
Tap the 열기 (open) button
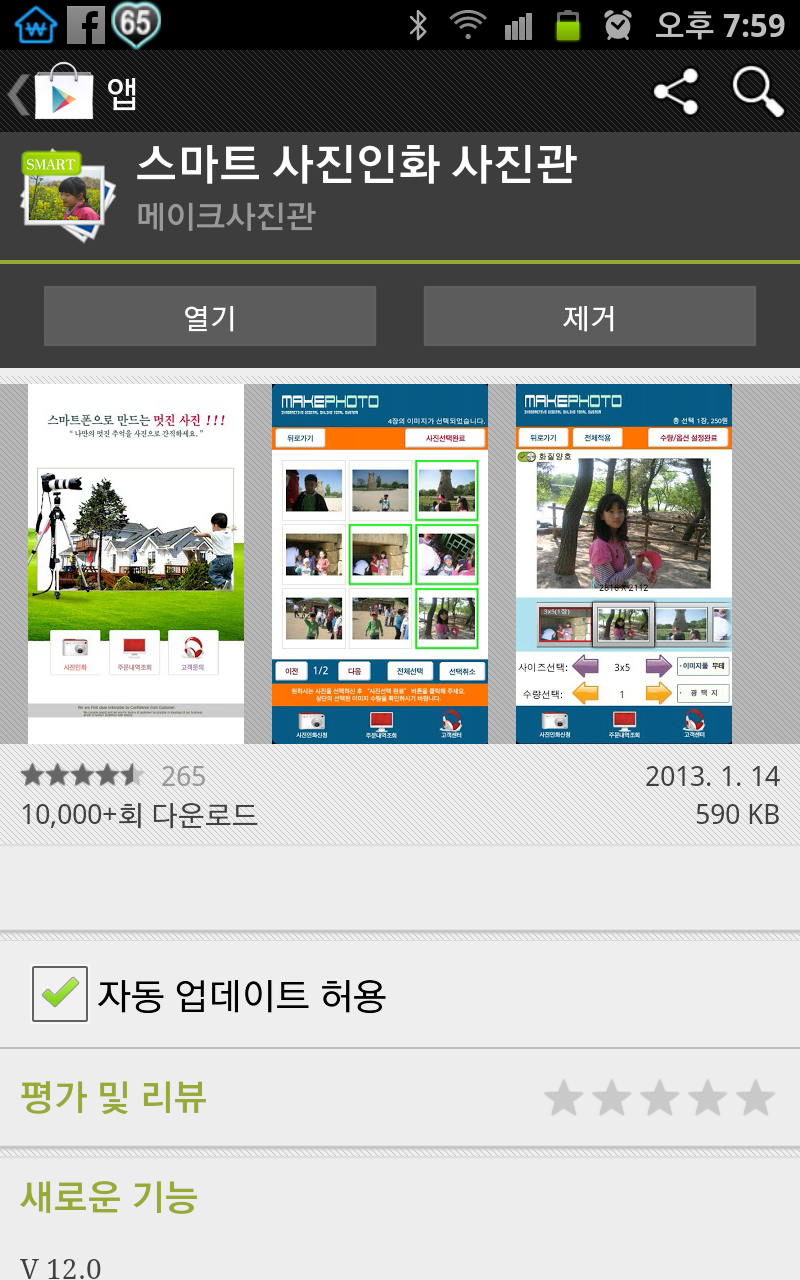(x=210, y=317)
